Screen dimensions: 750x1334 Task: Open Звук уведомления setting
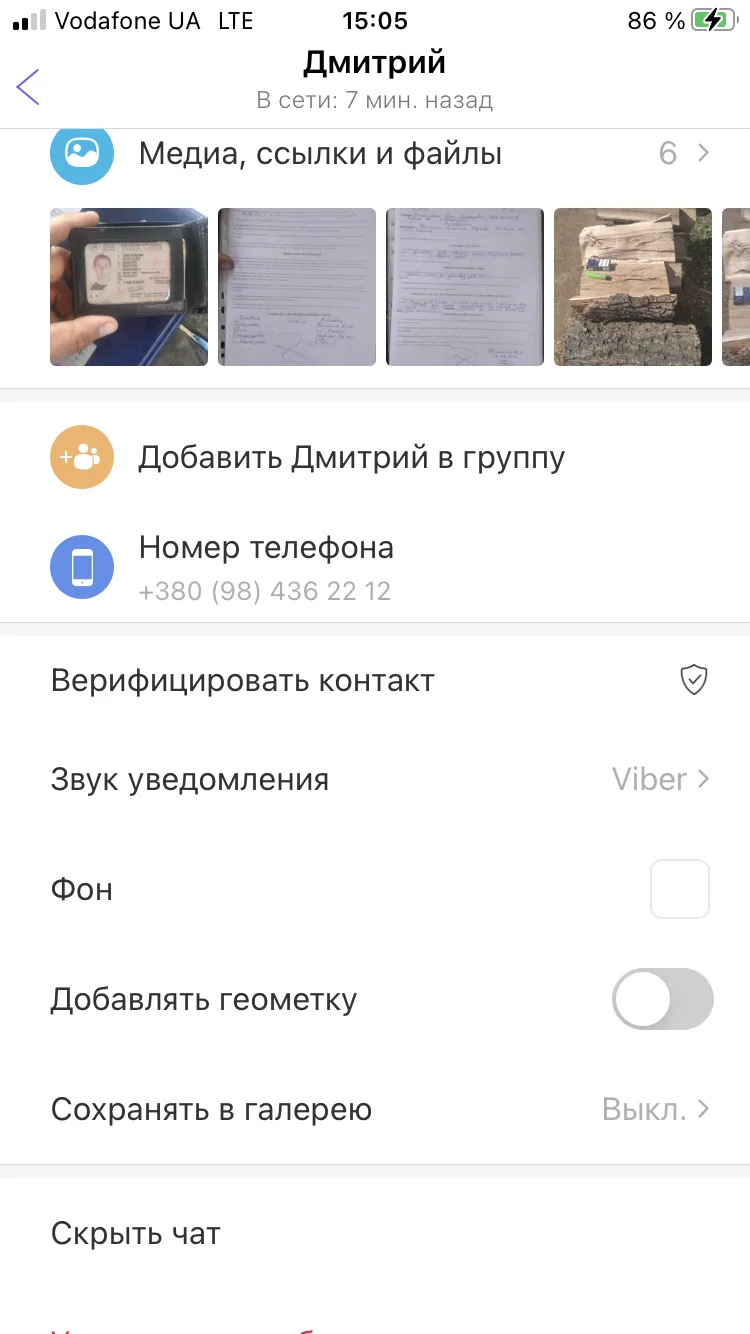click(375, 779)
